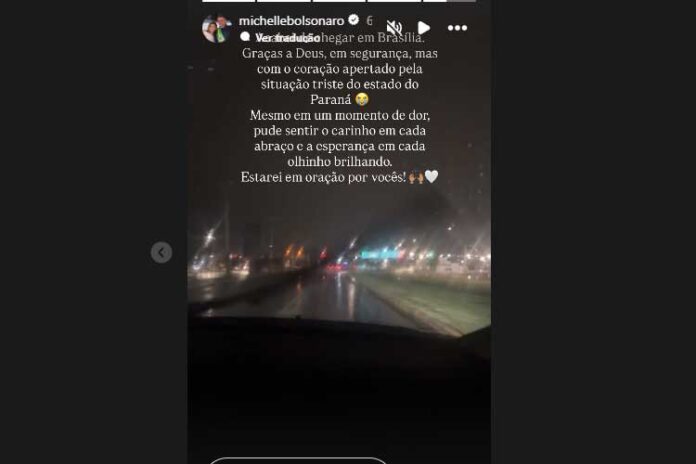Open Michelle Bolsonaro's profile picture

point(216,28)
